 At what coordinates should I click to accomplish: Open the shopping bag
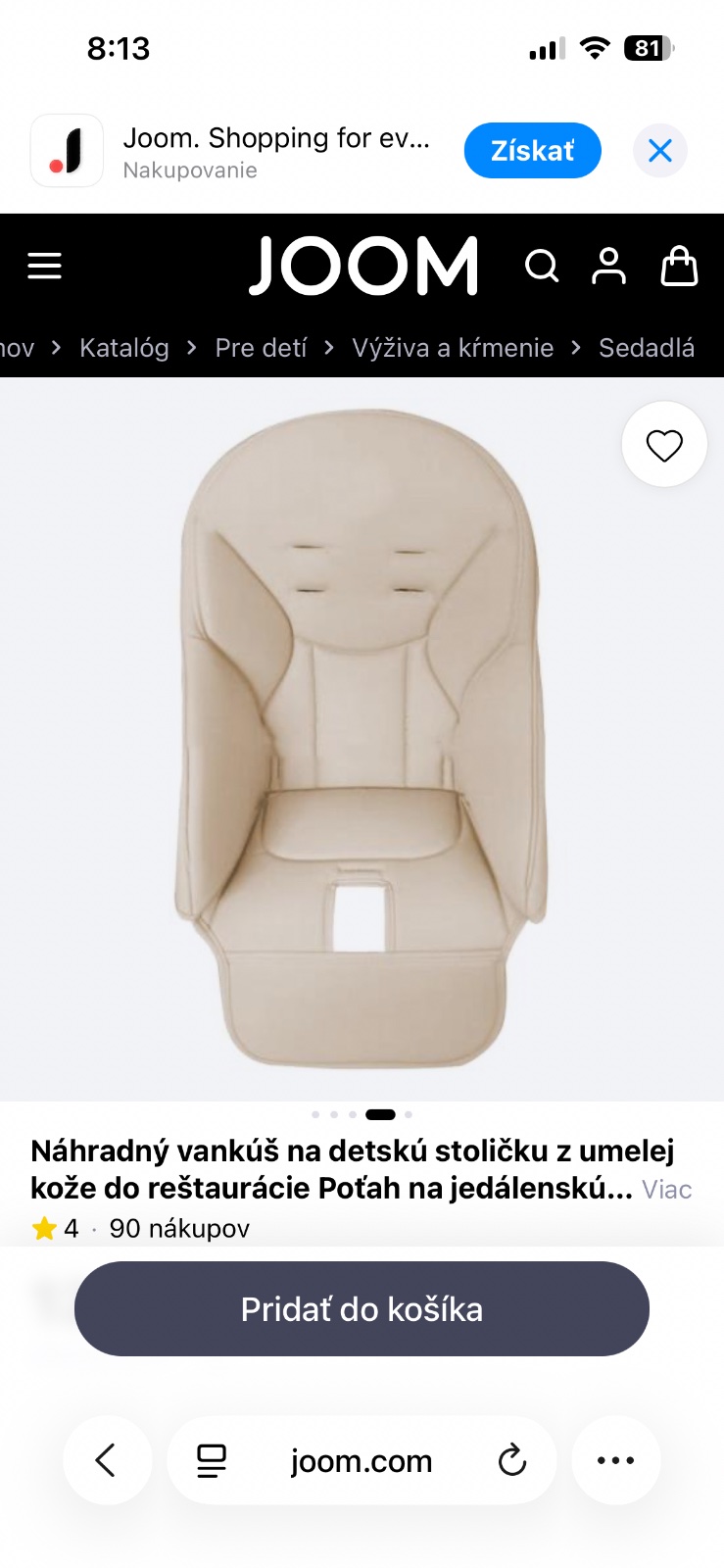pyautogui.click(x=679, y=266)
